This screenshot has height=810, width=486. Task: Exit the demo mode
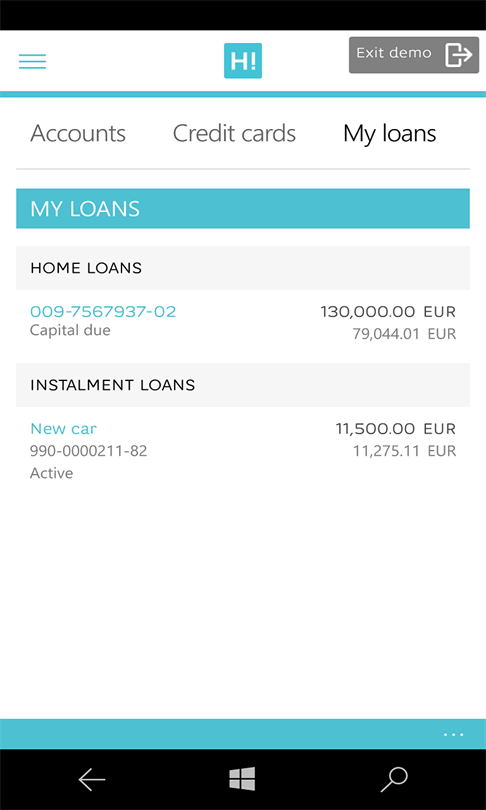[x=414, y=55]
